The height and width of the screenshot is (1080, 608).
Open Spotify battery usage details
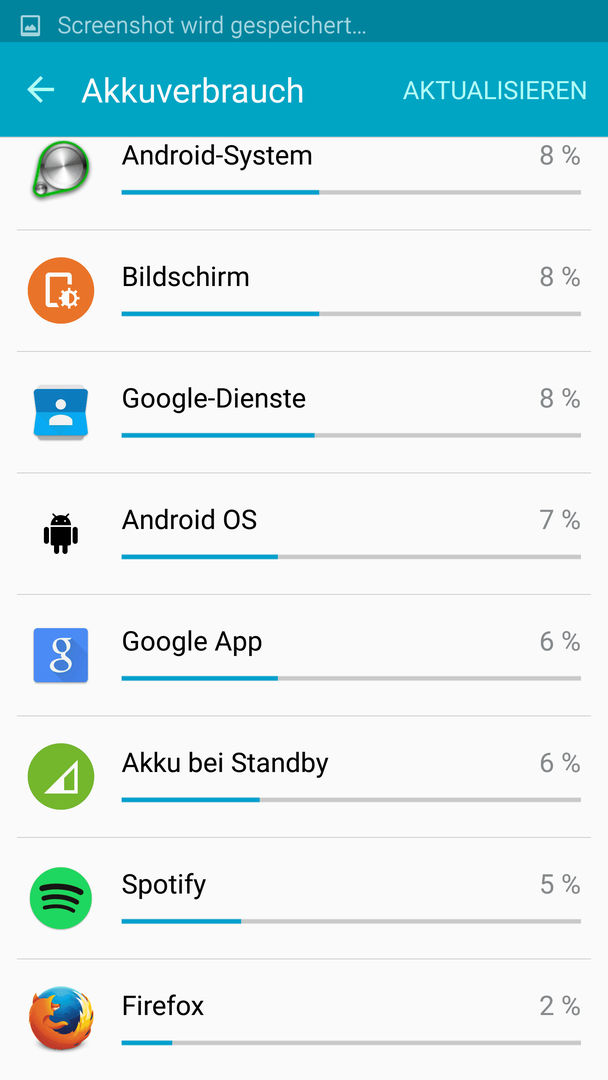coord(304,898)
